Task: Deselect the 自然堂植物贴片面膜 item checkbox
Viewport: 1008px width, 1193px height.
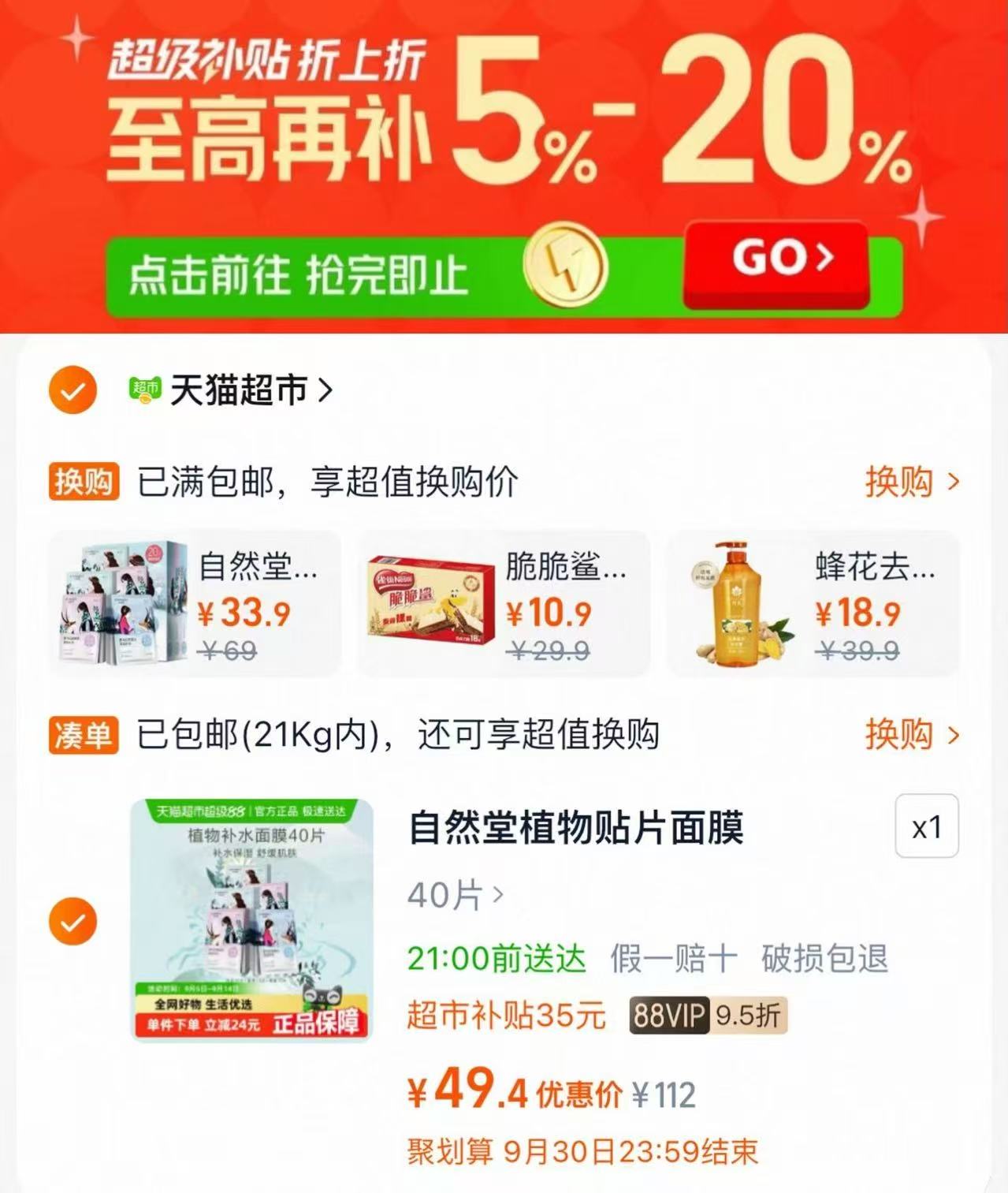Action: [x=72, y=920]
